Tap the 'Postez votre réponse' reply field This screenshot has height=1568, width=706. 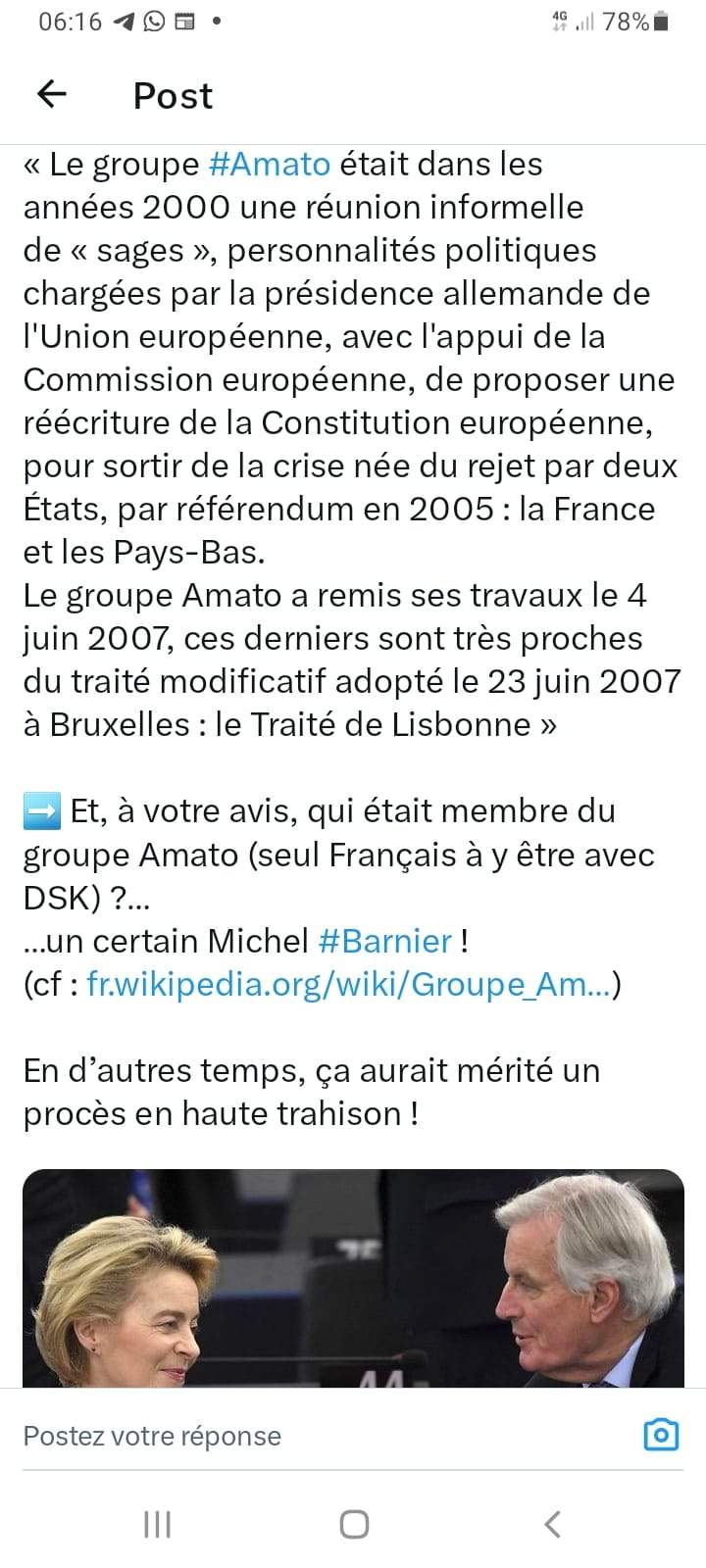(294, 1436)
